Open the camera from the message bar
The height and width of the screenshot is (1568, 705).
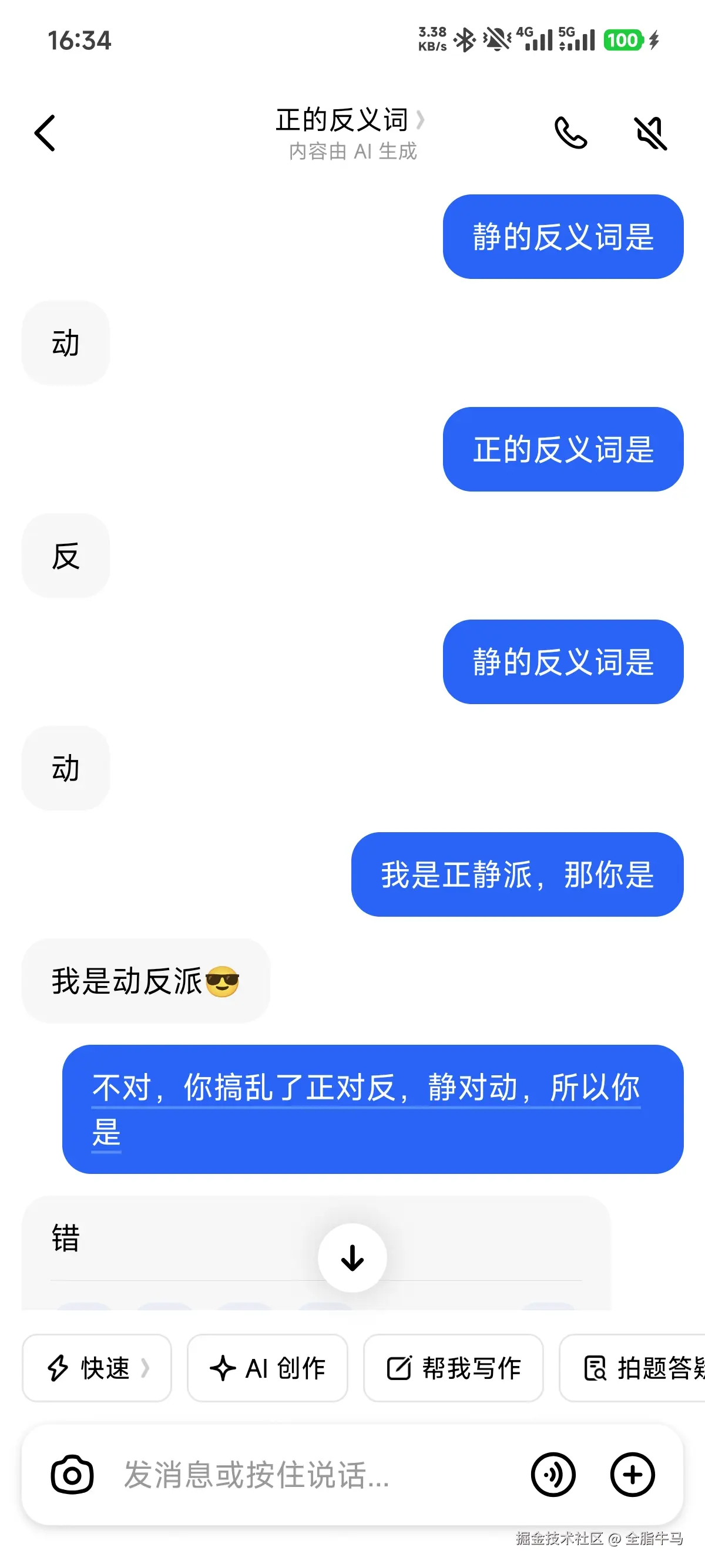click(x=72, y=1474)
